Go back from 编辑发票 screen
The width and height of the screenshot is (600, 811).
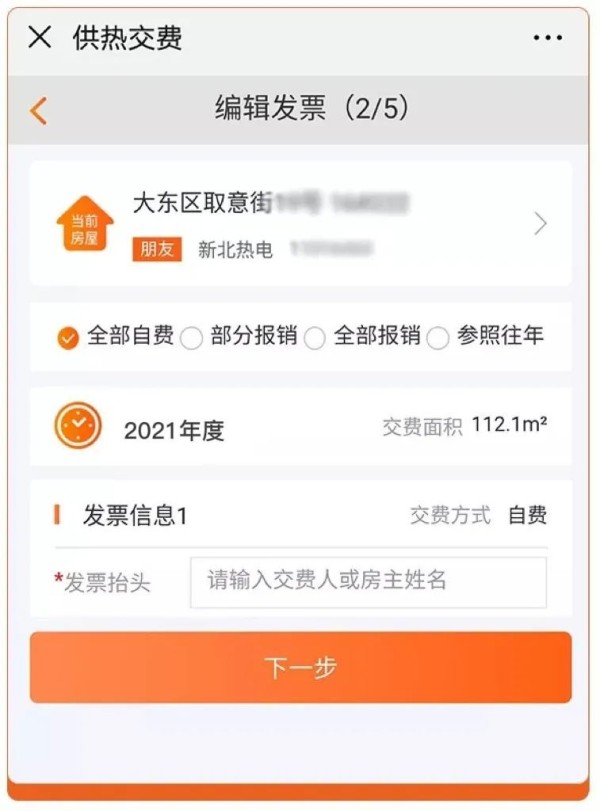(39, 110)
